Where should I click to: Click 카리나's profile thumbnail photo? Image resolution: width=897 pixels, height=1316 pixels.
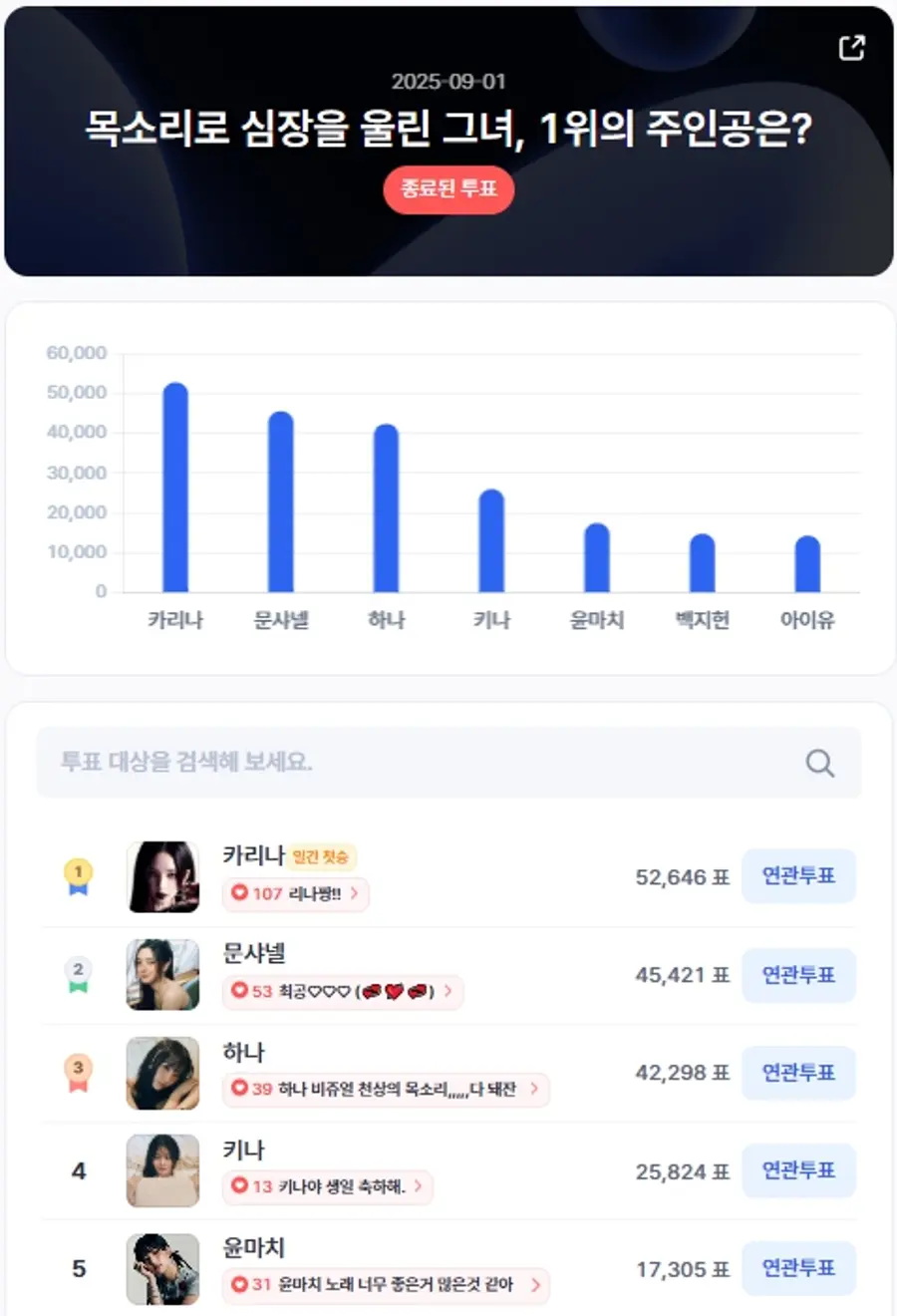tap(161, 876)
